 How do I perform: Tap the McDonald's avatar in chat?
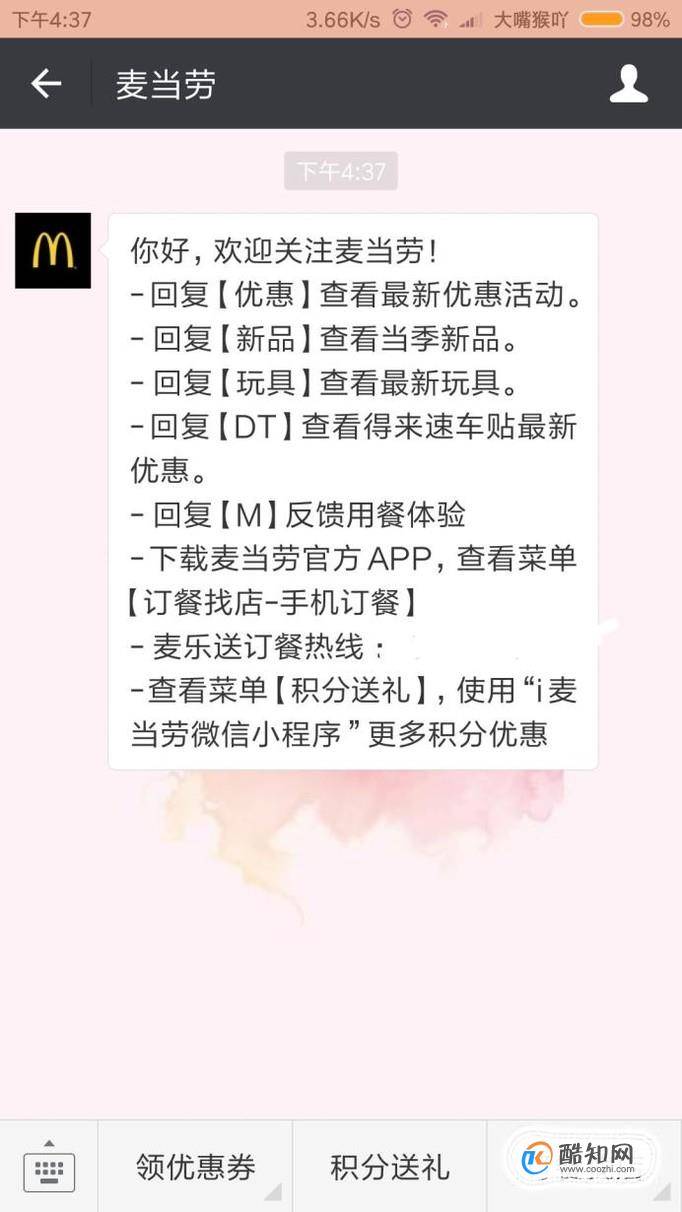[x=53, y=251]
